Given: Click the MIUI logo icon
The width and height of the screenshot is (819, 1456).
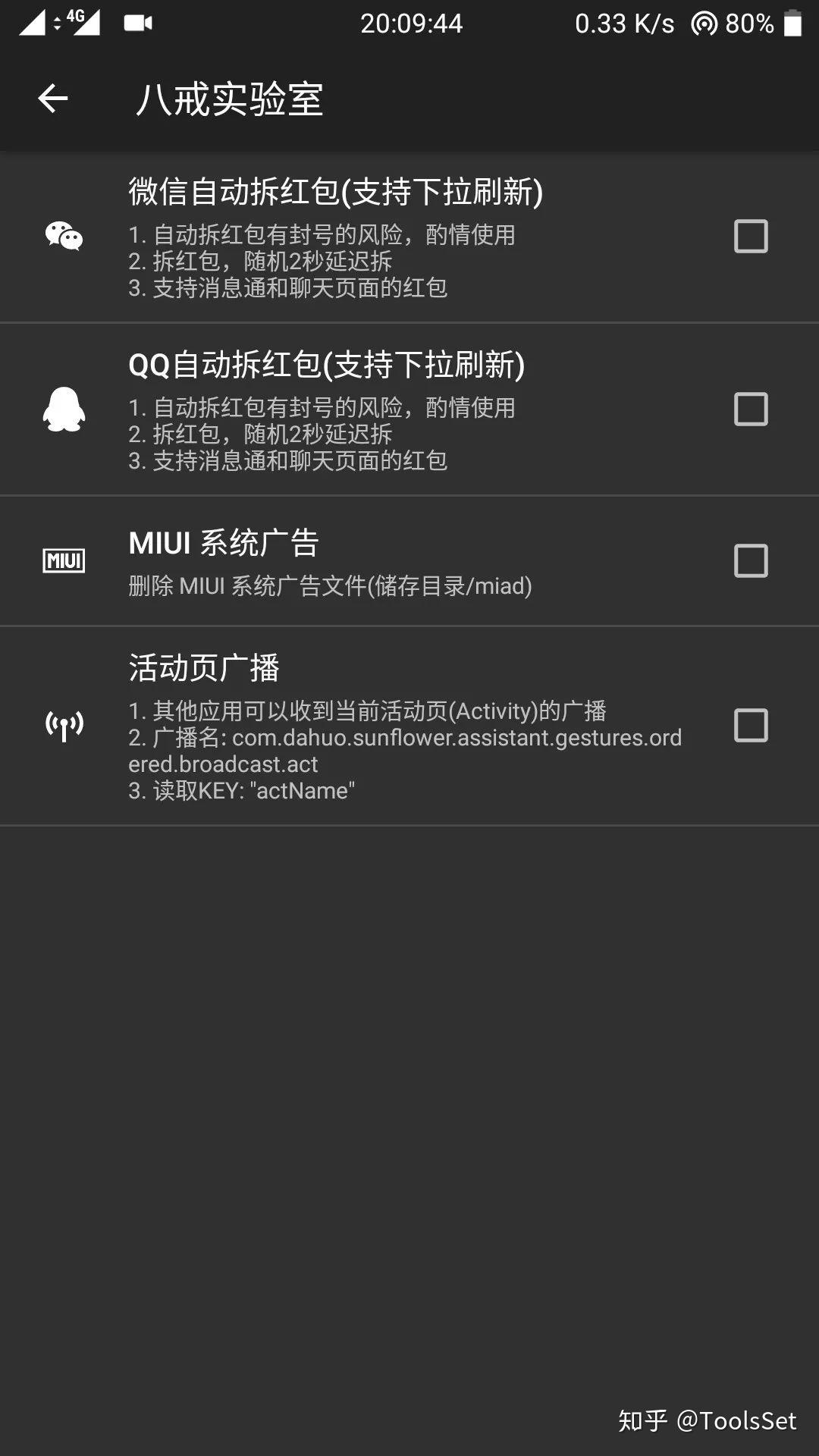Looking at the screenshot, I should (x=64, y=560).
